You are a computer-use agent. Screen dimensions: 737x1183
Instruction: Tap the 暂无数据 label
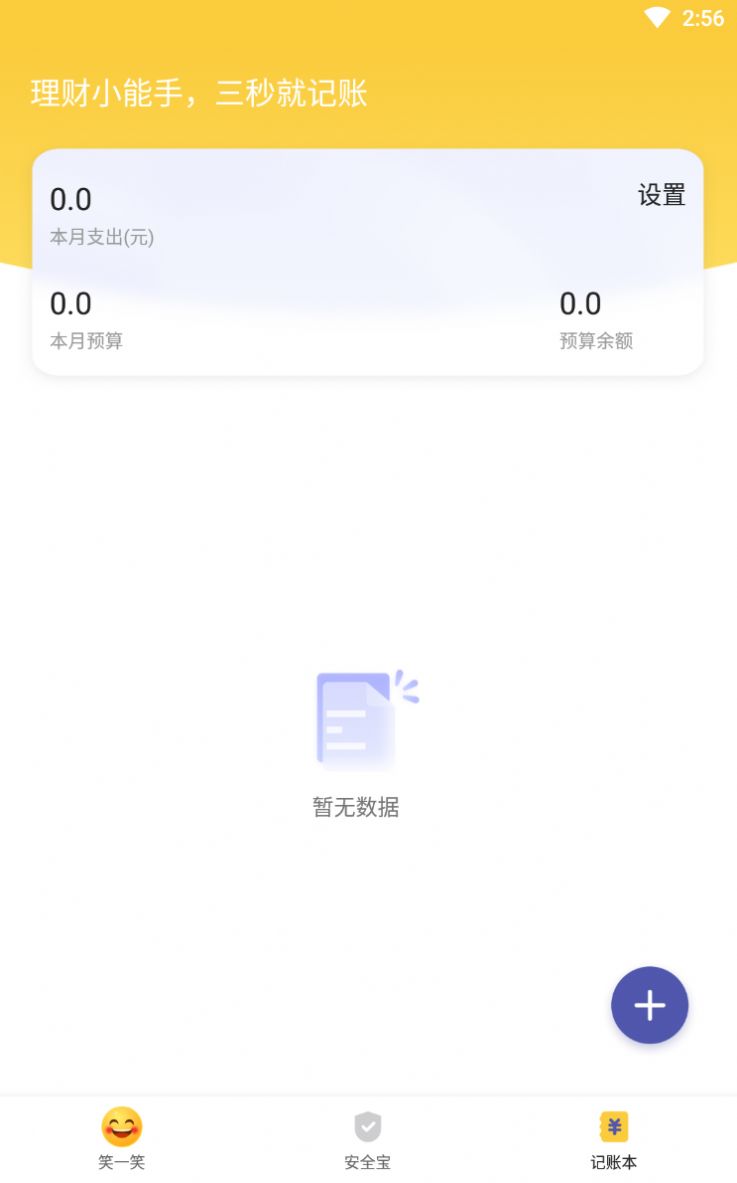356,808
